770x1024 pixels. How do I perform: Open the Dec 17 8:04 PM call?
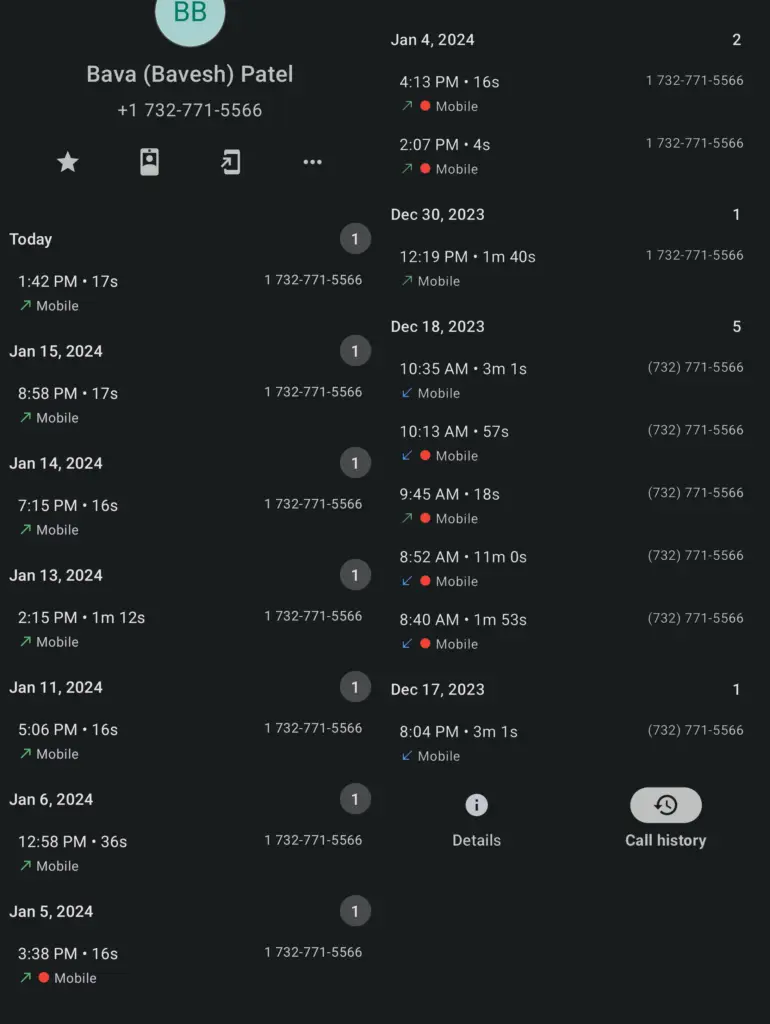coord(570,743)
